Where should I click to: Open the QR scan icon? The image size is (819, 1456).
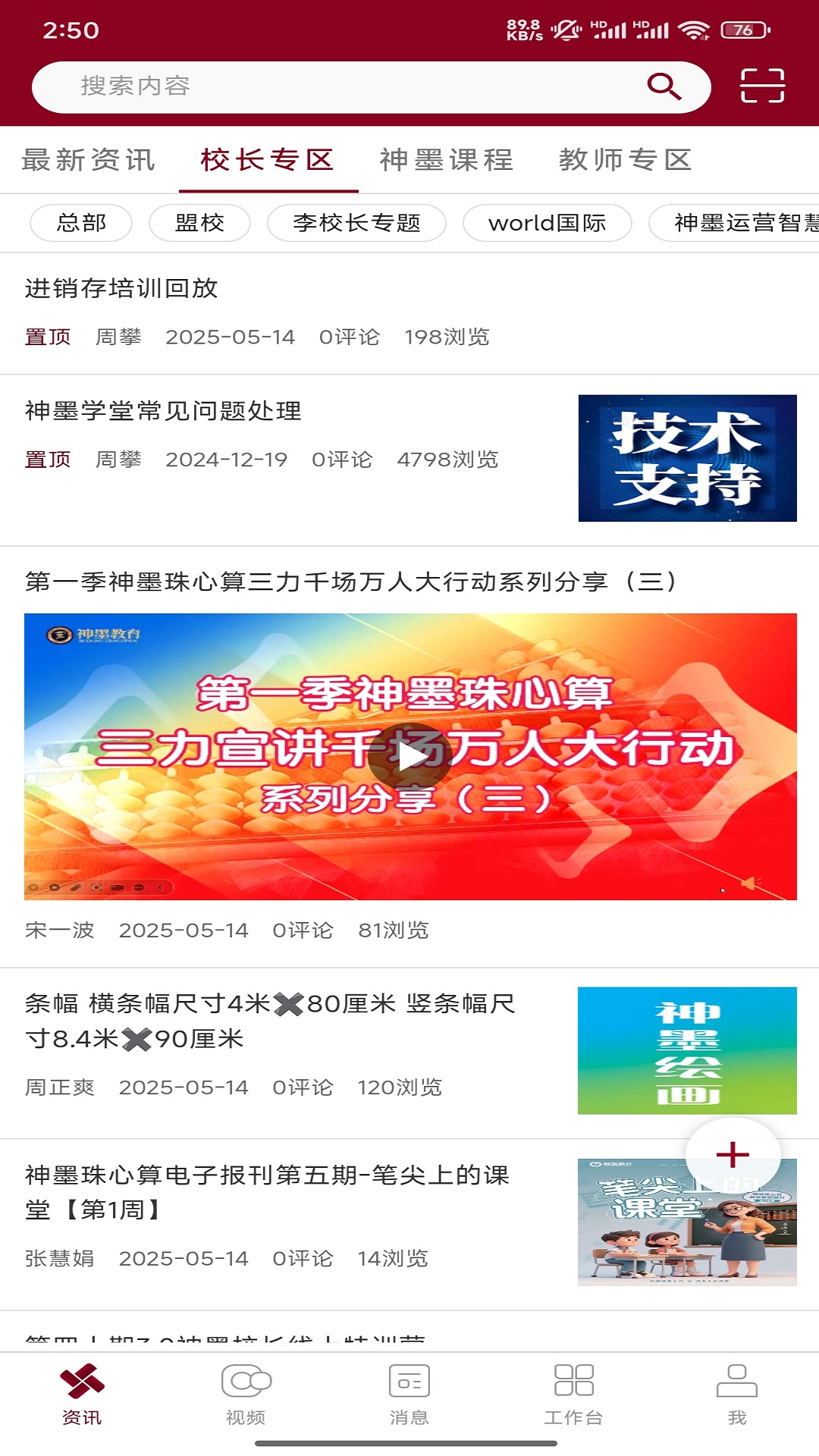point(761,86)
